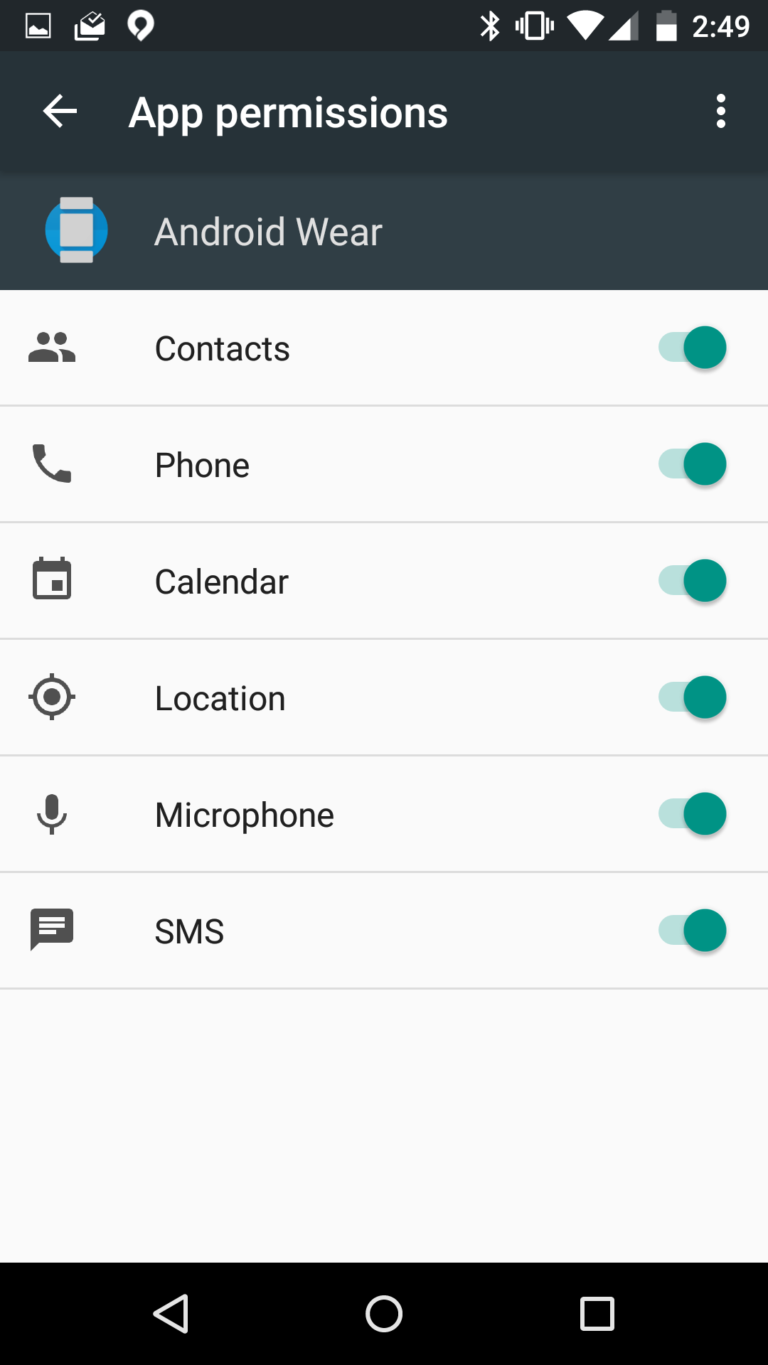This screenshot has width=768, height=1365.
Task: Switch off Location access
Action: [x=692, y=698]
